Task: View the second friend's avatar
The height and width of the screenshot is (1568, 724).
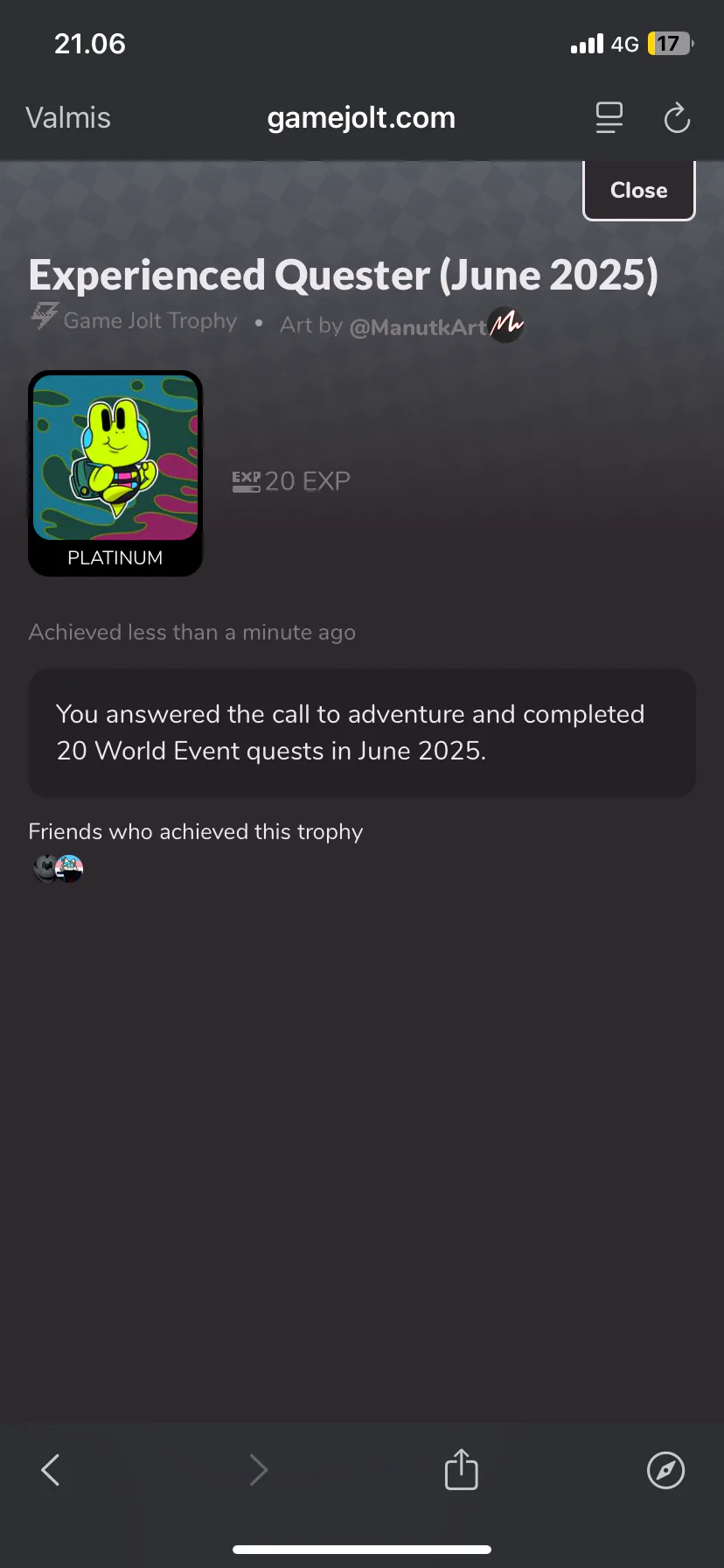Action: click(x=69, y=868)
